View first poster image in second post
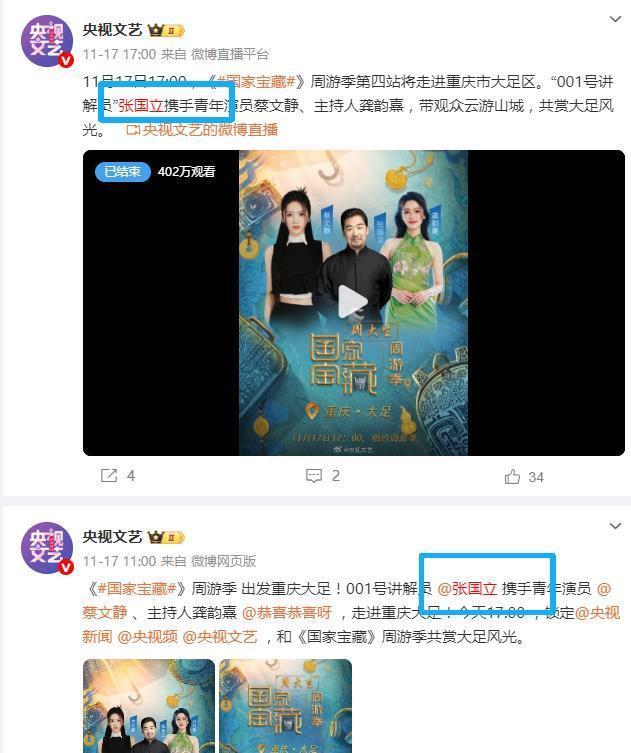631x753 pixels. pos(148,706)
